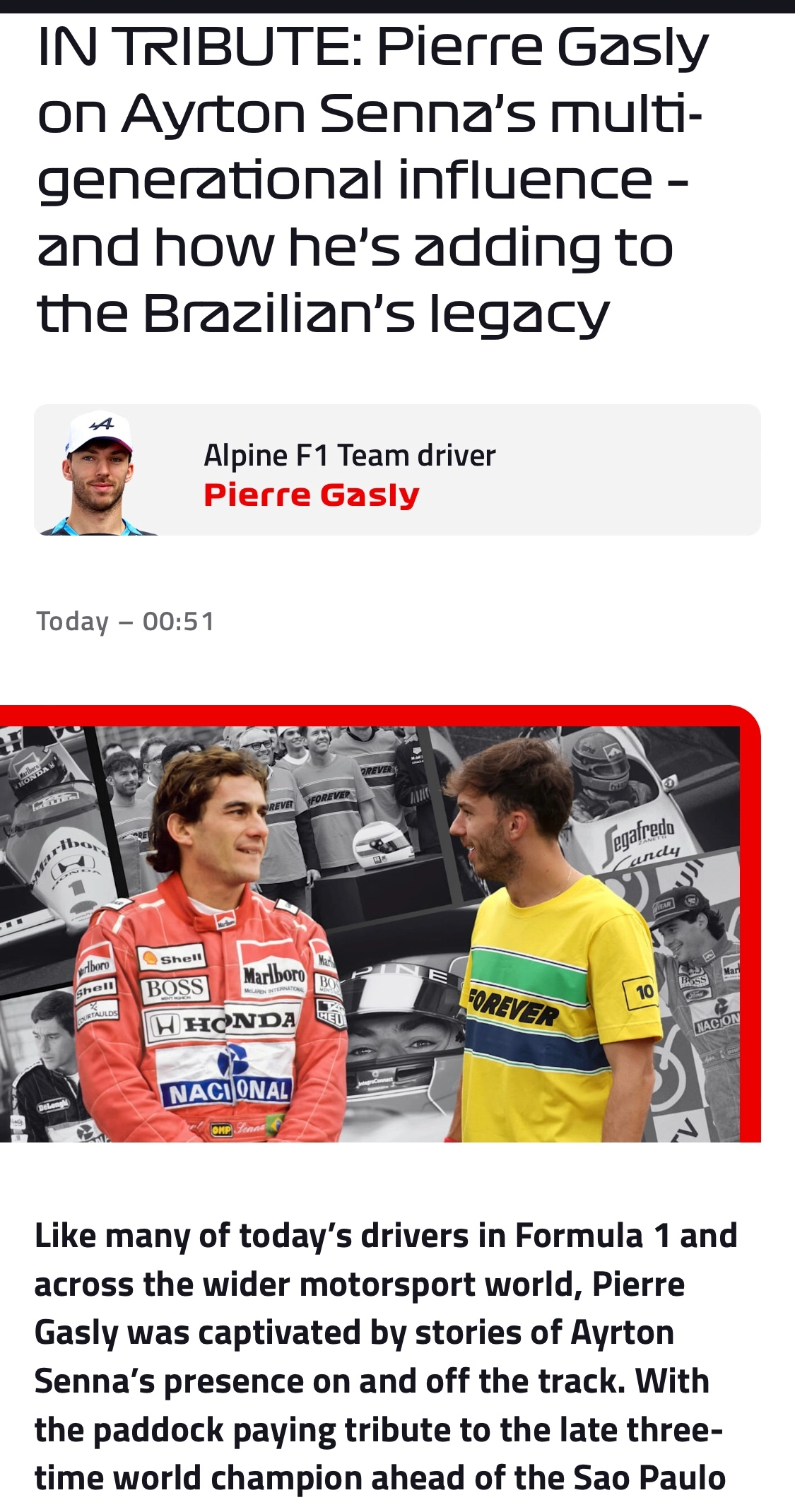This screenshot has width=795, height=1512.
Task: Open Pierre Gasly's driver profile card
Action: click(x=397, y=470)
